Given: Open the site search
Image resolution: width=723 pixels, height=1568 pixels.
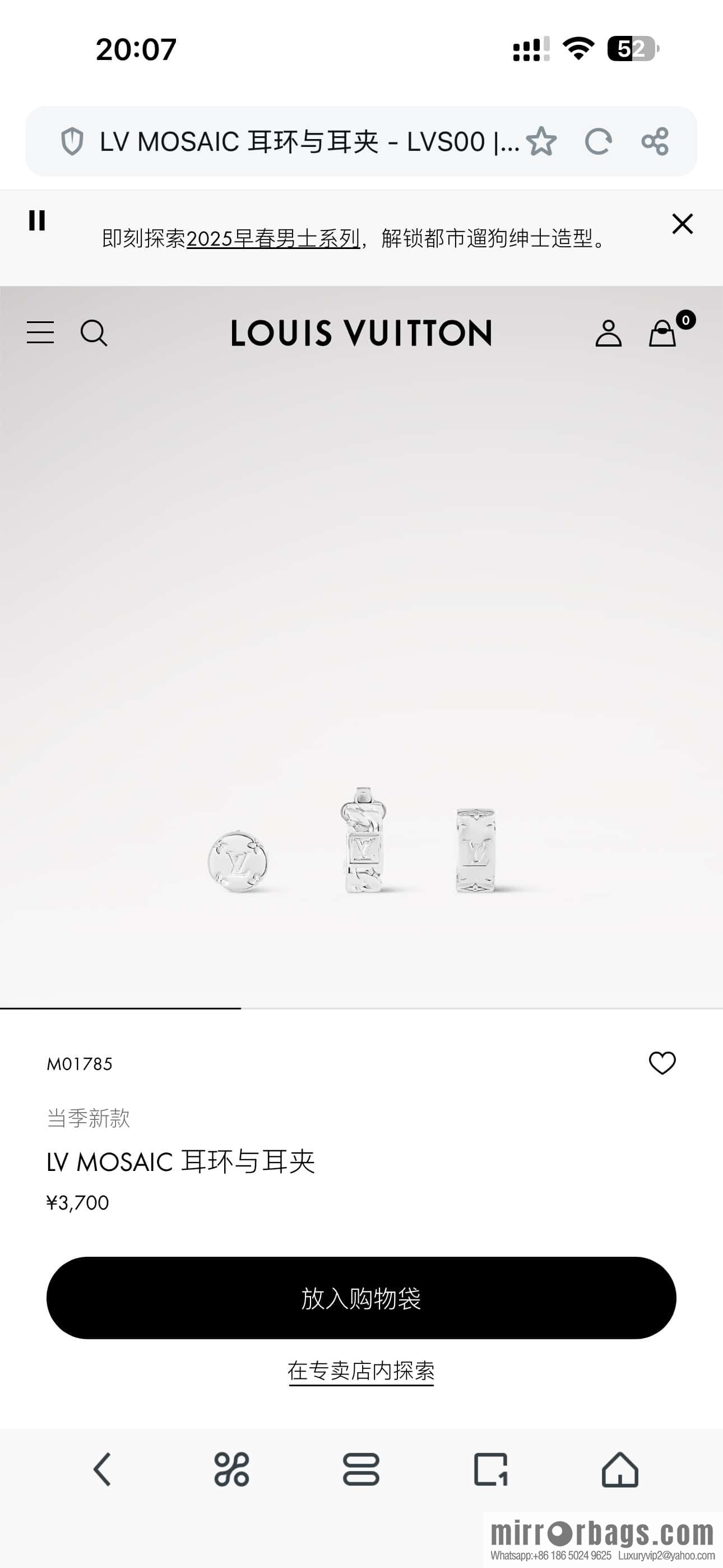Looking at the screenshot, I should (94, 333).
